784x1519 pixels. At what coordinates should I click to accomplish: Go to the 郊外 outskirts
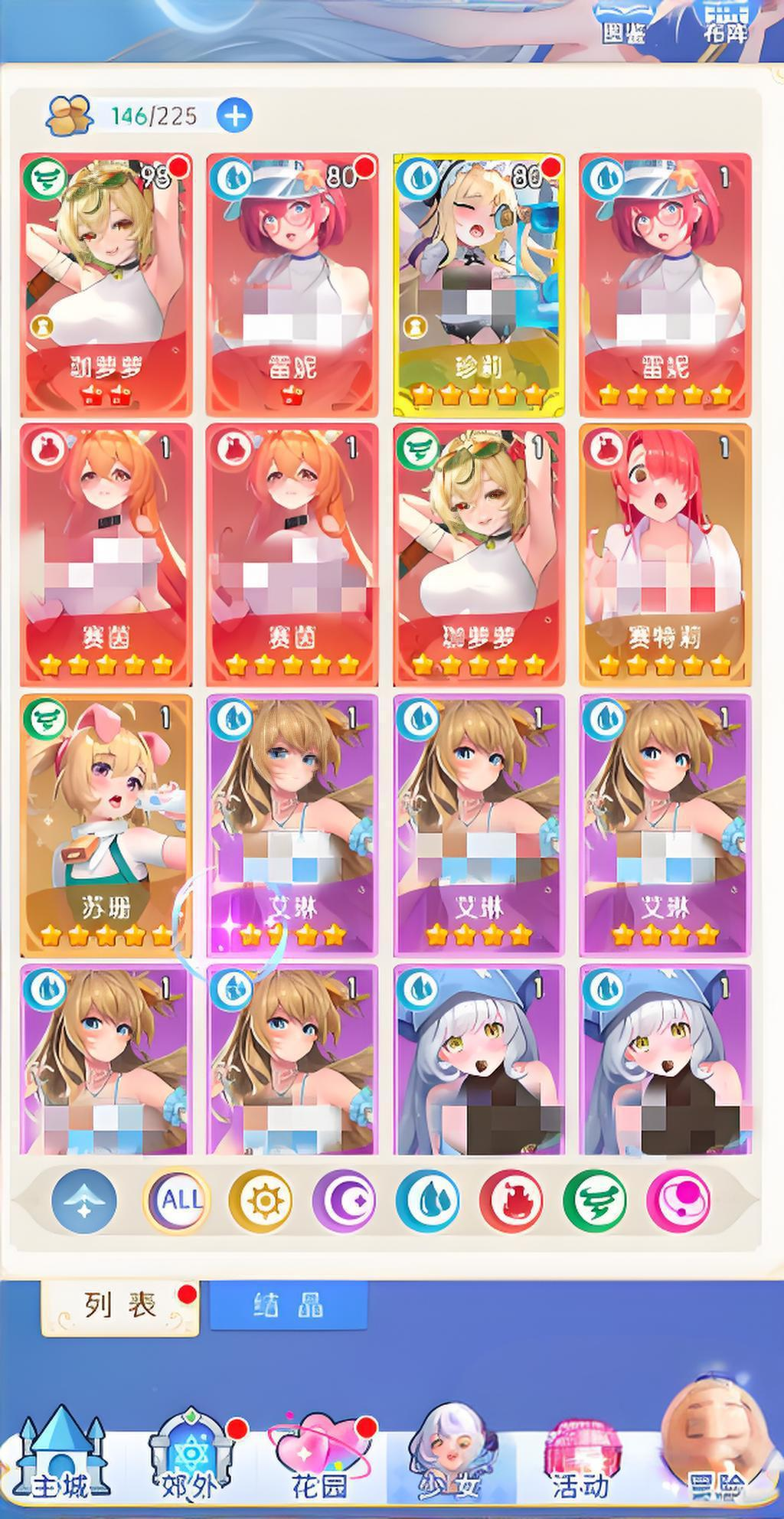[x=189, y=1462]
